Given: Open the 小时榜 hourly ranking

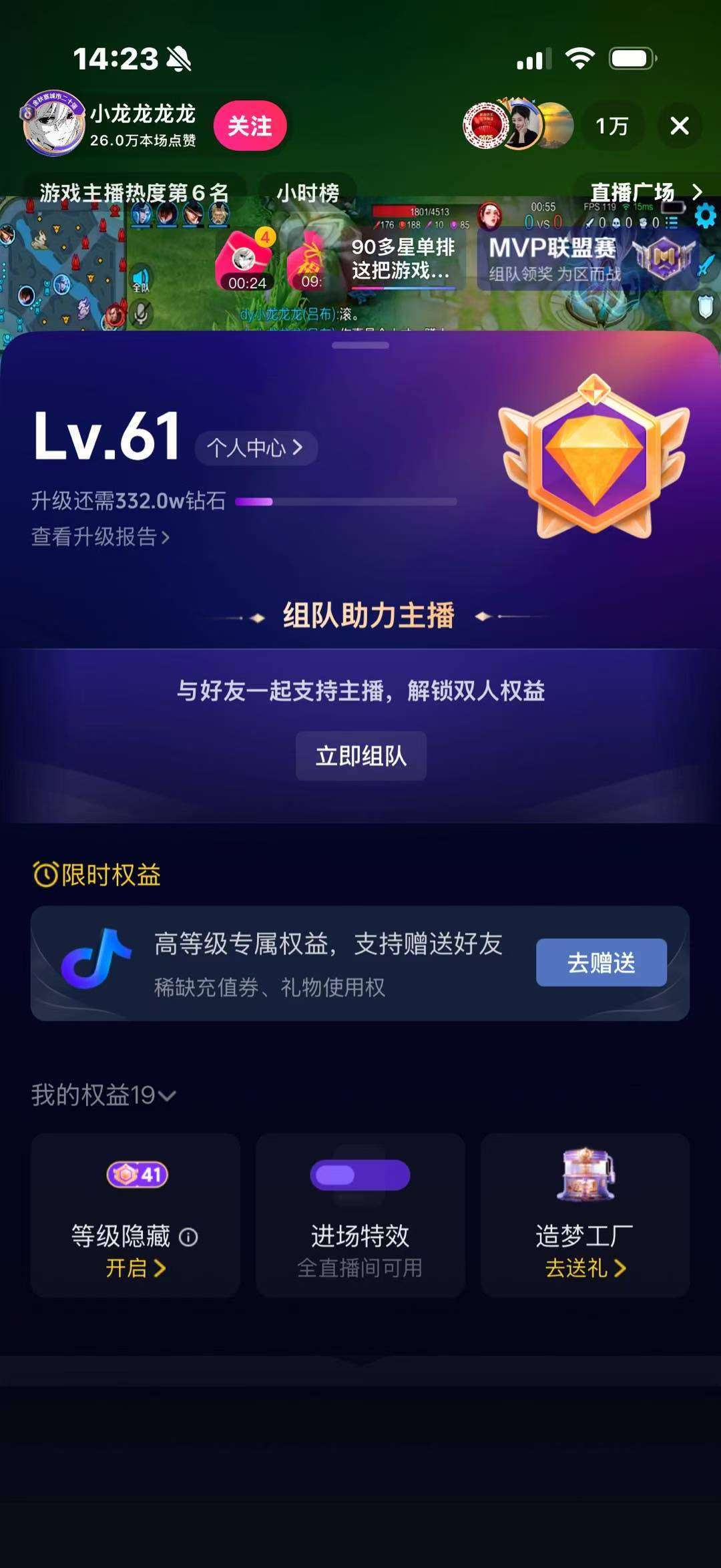Looking at the screenshot, I should [x=308, y=193].
